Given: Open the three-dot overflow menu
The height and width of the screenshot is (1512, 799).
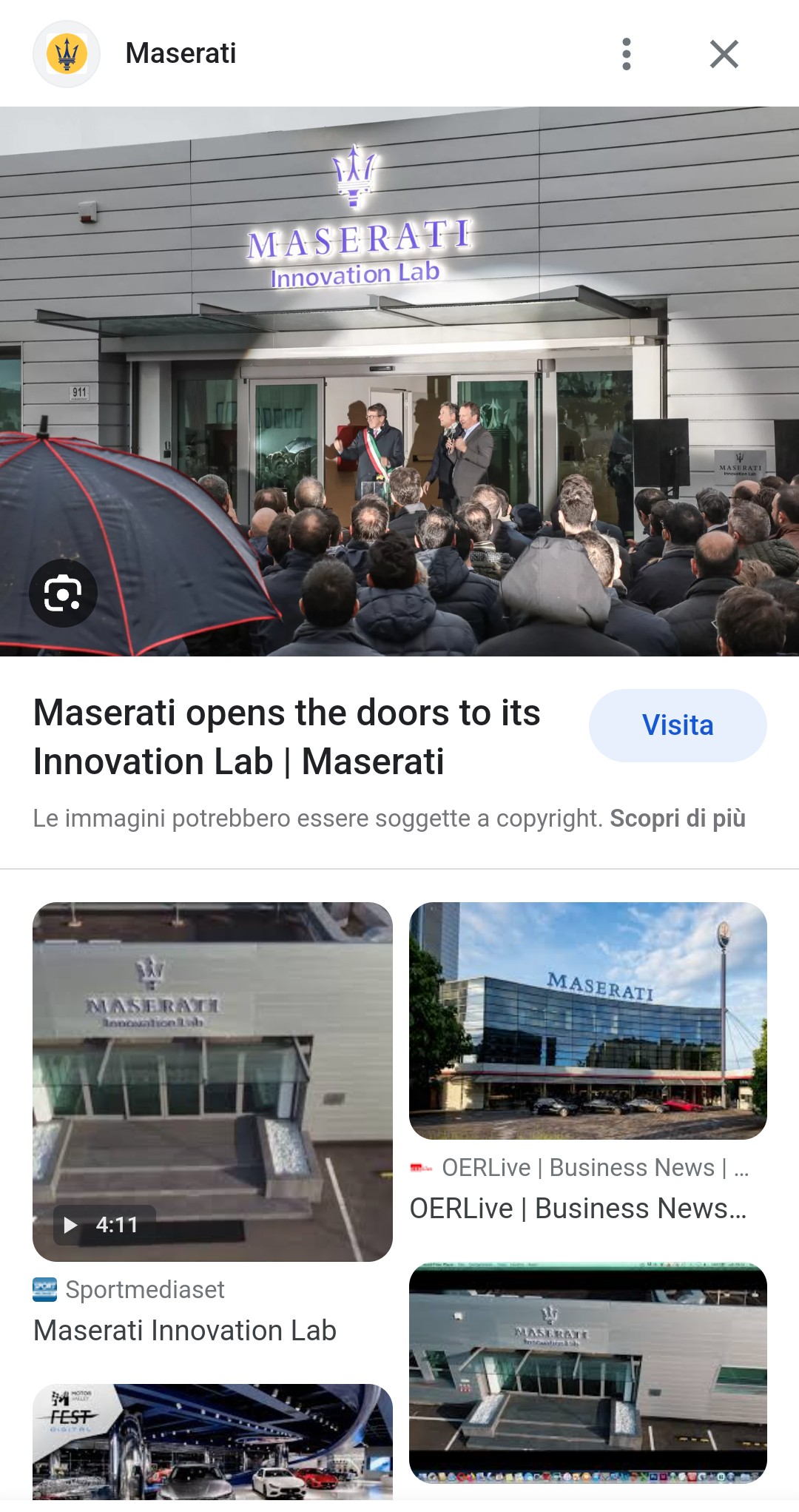Looking at the screenshot, I should click(627, 54).
